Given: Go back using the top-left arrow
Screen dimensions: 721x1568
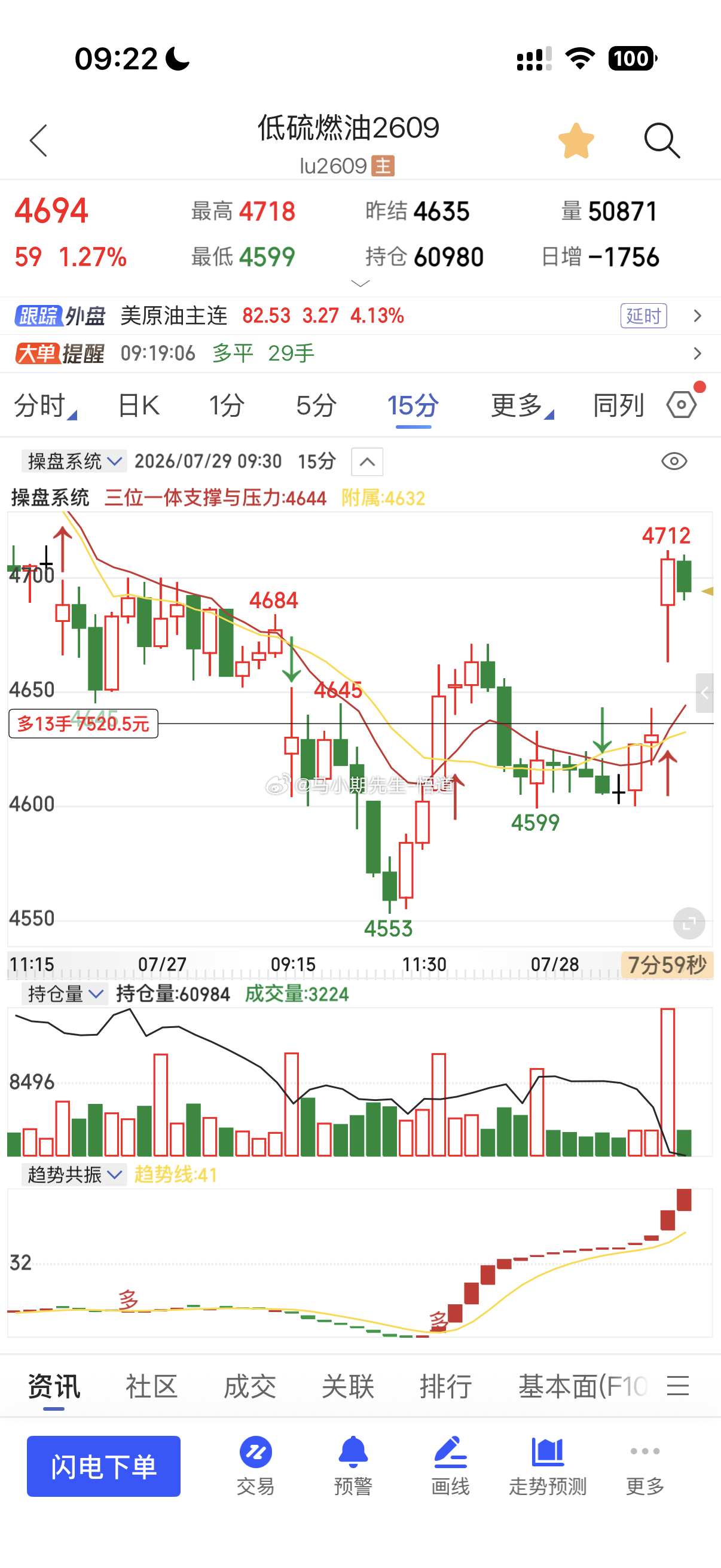Looking at the screenshot, I should point(38,141).
